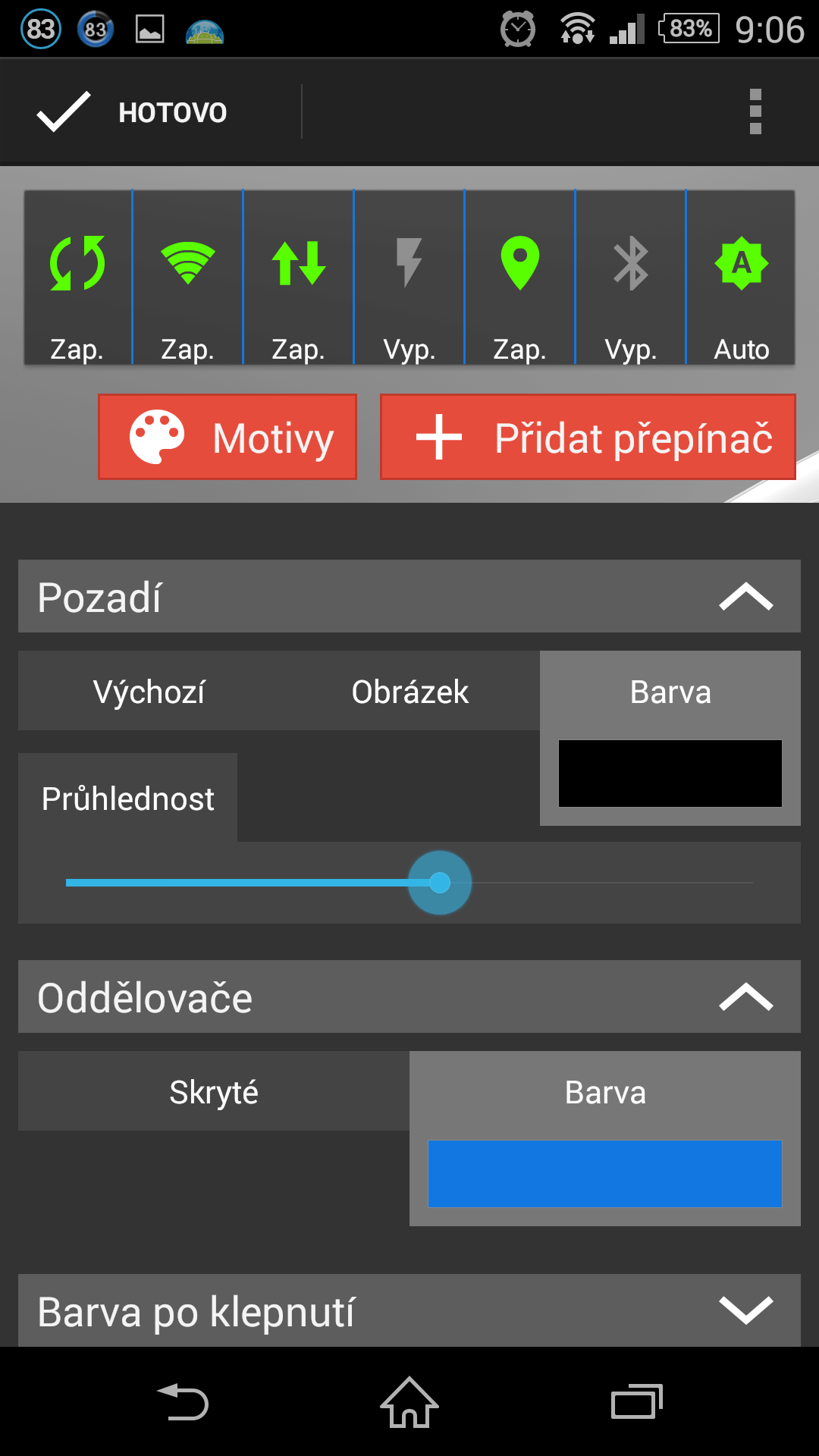Tap the sync toggle in the preview
The height and width of the screenshot is (1456, 819).
pos(77,278)
